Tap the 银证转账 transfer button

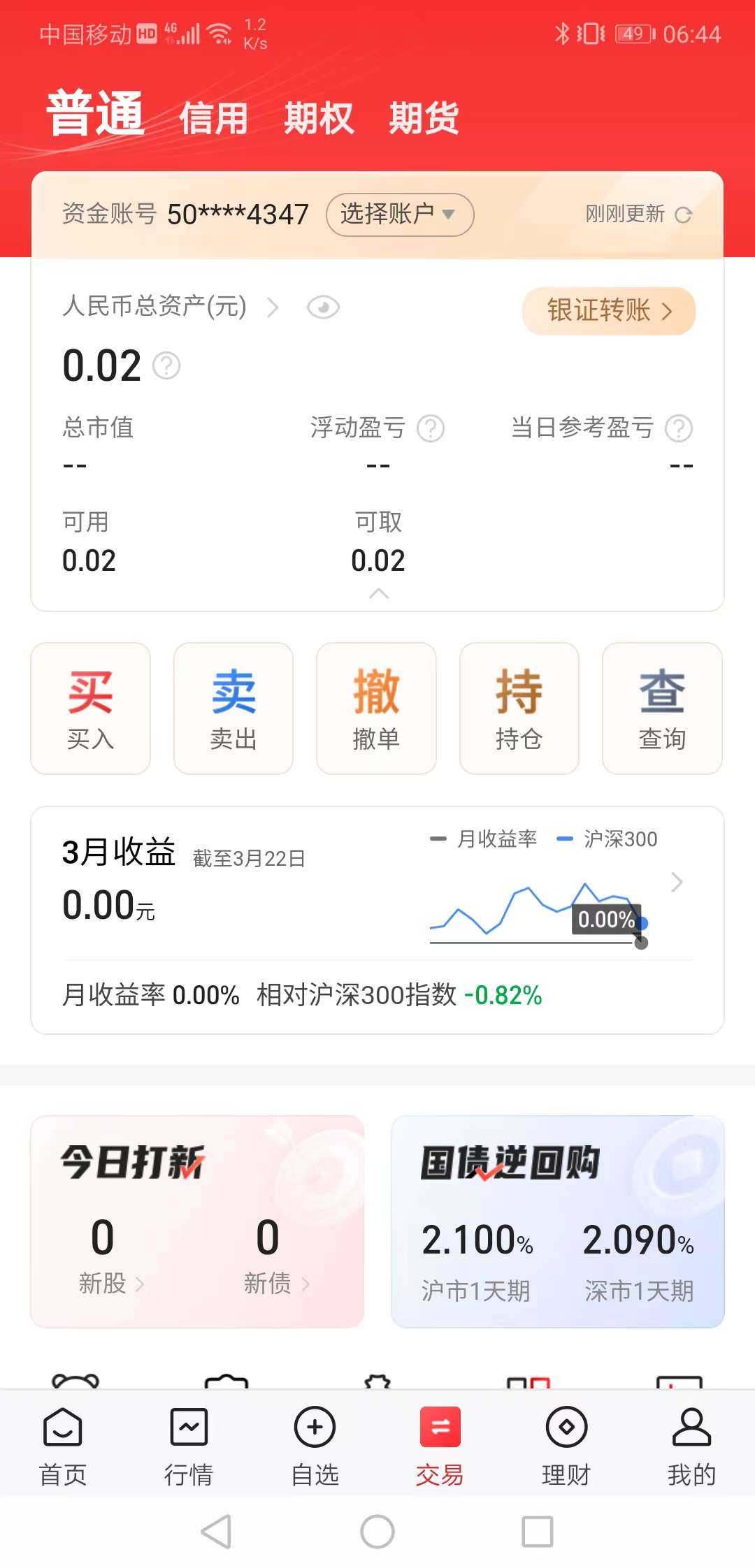point(607,311)
